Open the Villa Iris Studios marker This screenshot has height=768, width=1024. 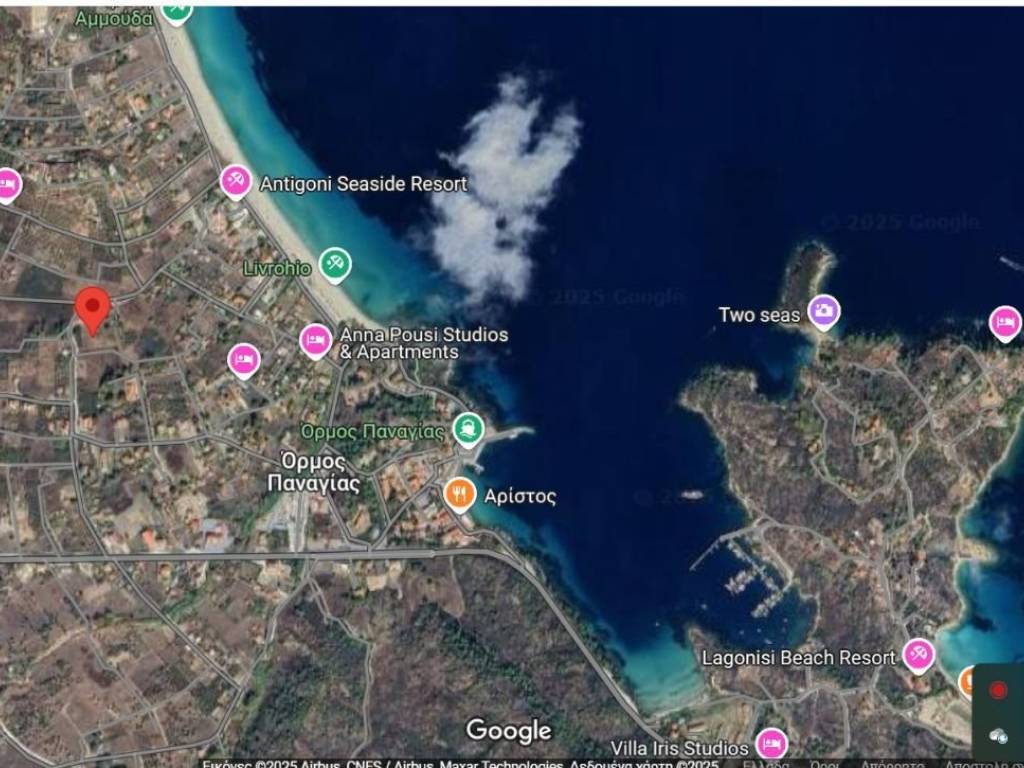pos(771,744)
